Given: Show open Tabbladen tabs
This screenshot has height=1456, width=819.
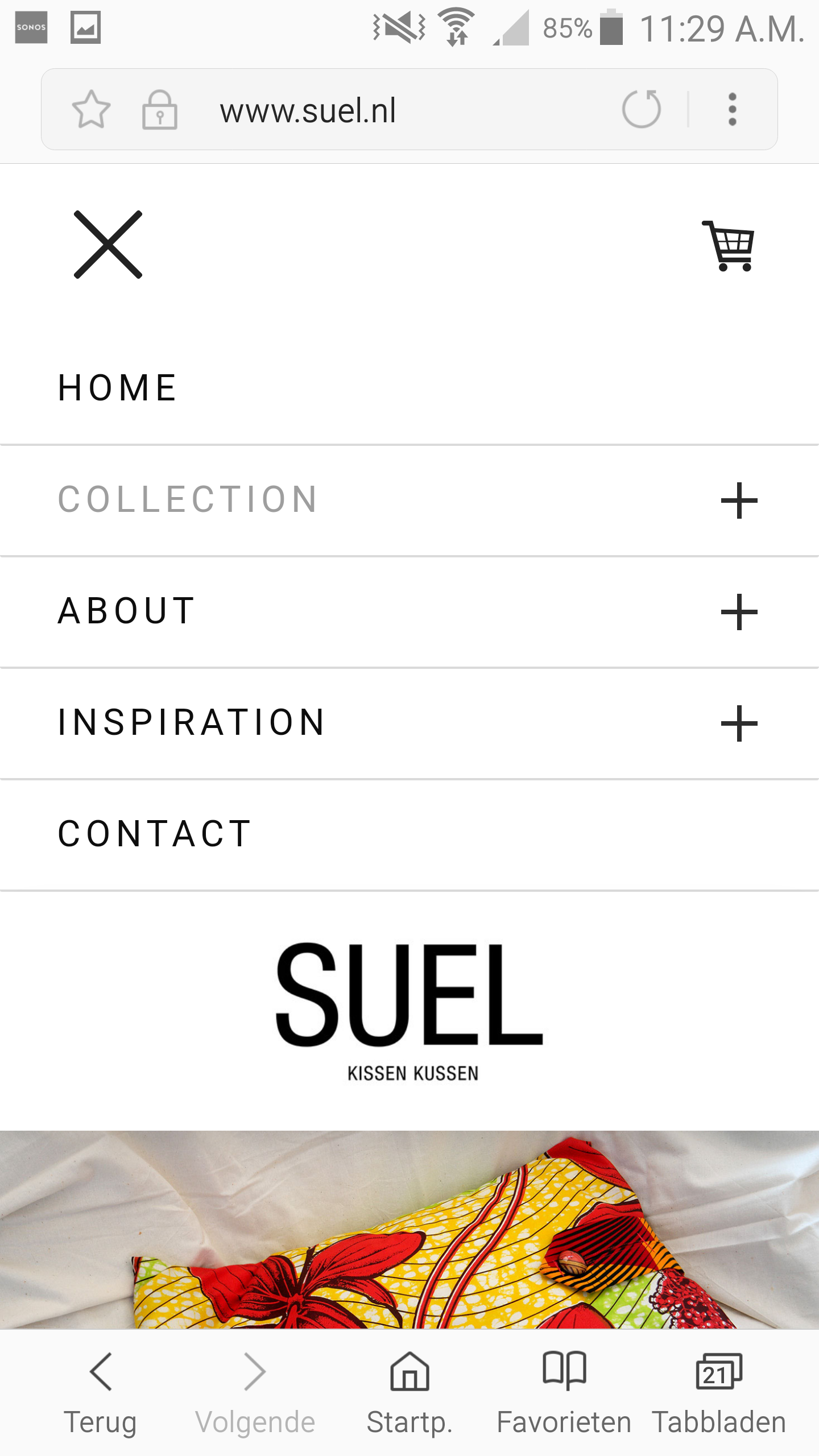Looking at the screenshot, I should [719, 1392].
